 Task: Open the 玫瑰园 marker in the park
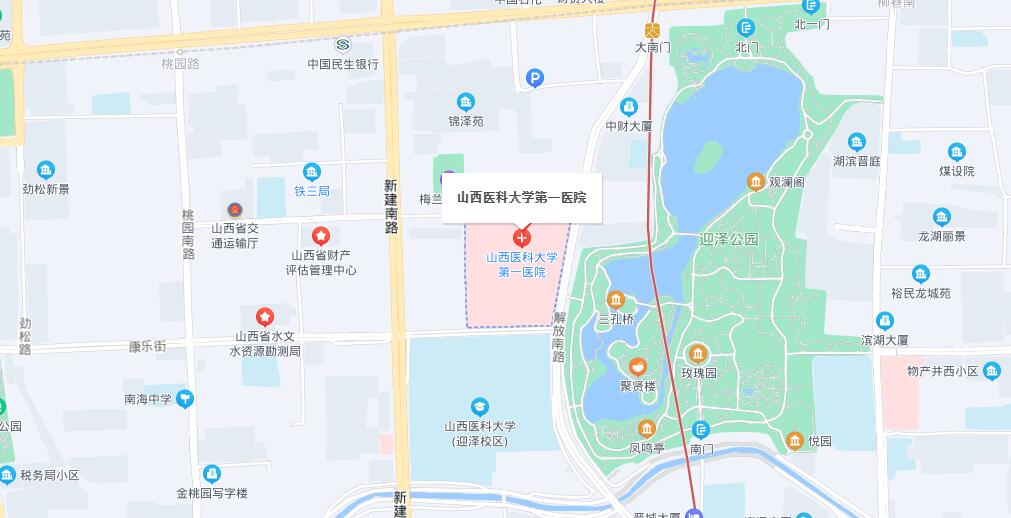(x=698, y=353)
